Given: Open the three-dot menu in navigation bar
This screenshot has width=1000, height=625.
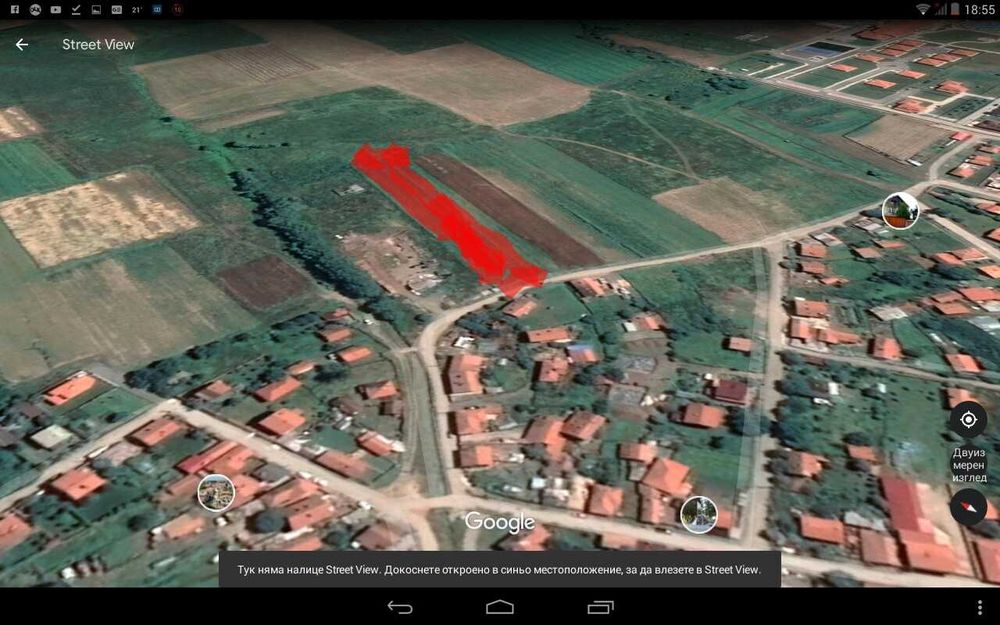Looking at the screenshot, I should [x=979, y=607].
